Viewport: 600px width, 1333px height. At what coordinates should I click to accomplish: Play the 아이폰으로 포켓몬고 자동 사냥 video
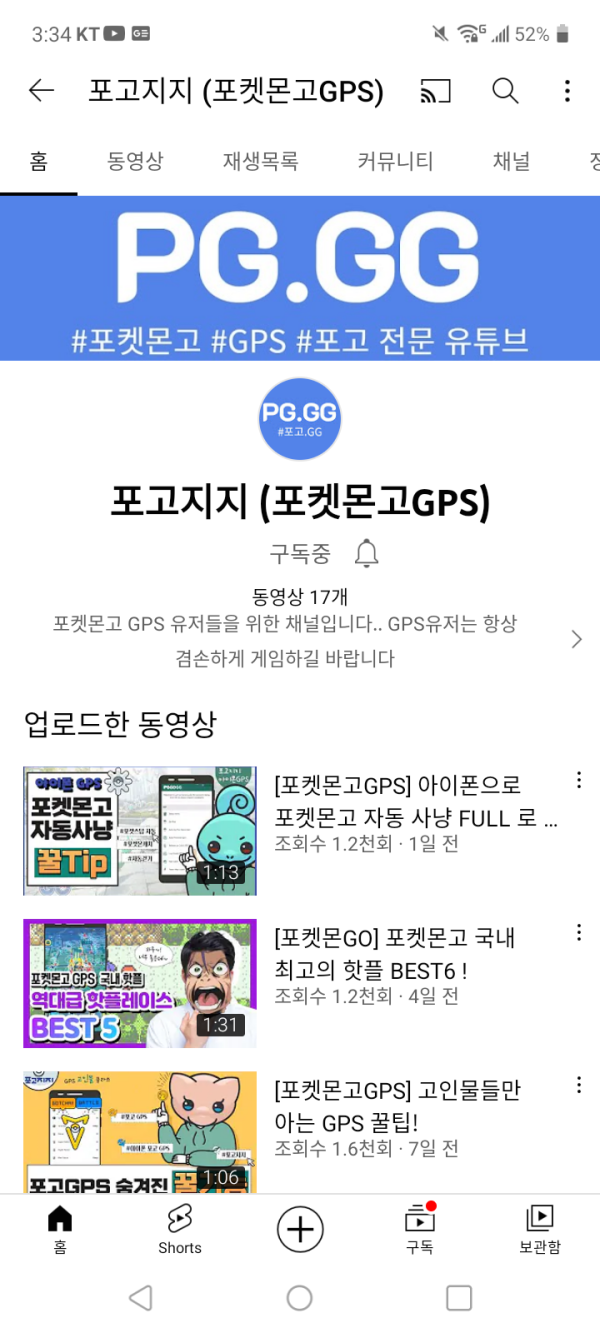[x=140, y=831]
